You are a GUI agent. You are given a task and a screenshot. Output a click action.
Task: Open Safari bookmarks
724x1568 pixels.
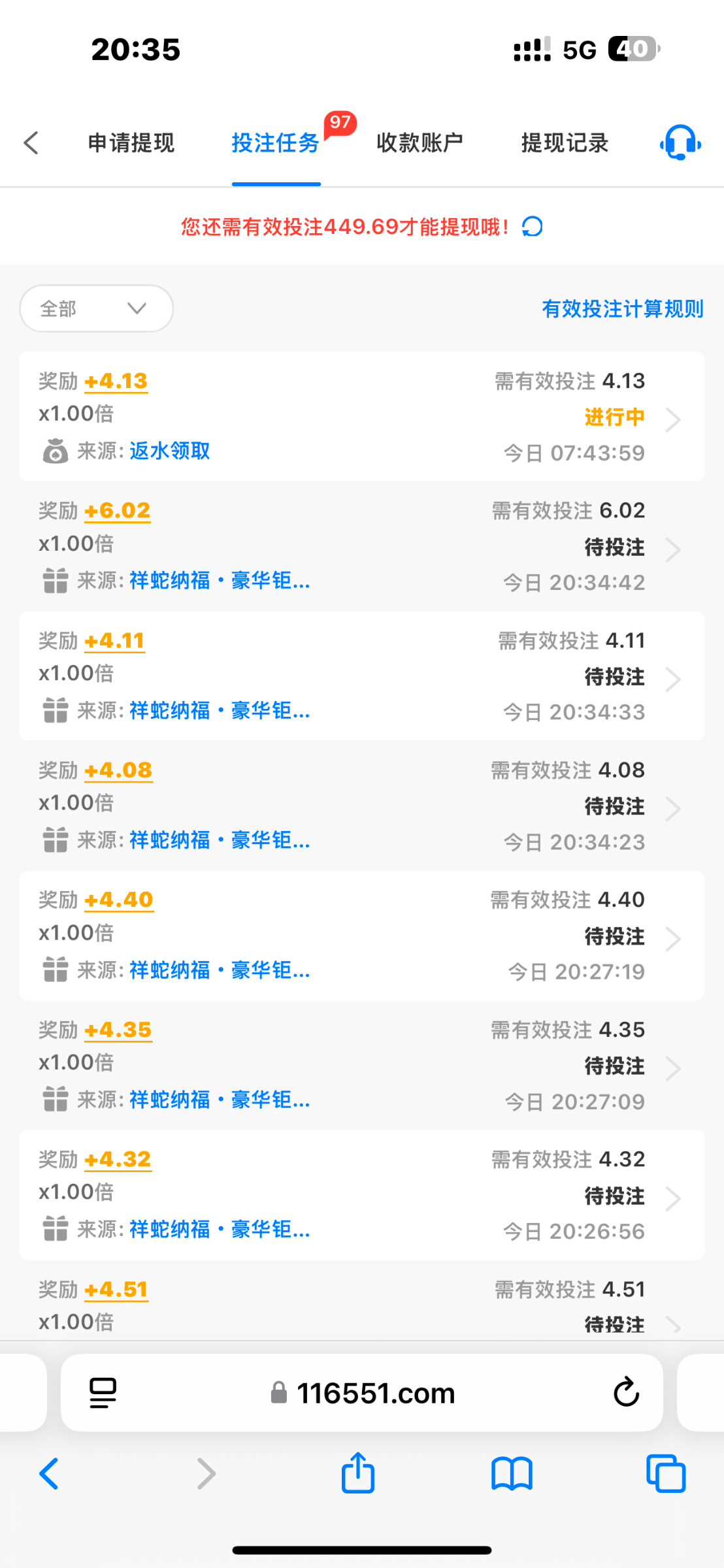click(512, 1474)
